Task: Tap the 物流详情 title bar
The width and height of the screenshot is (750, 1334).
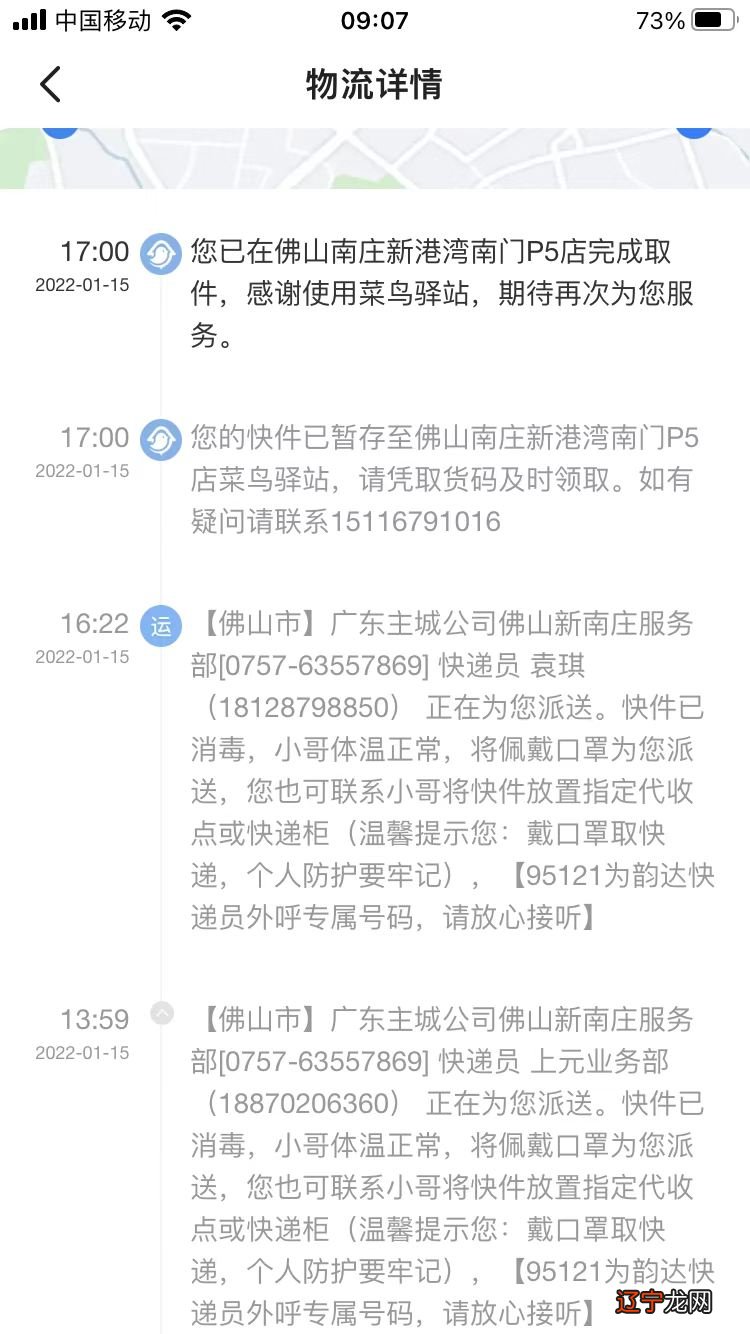Action: tap(375, 84)
